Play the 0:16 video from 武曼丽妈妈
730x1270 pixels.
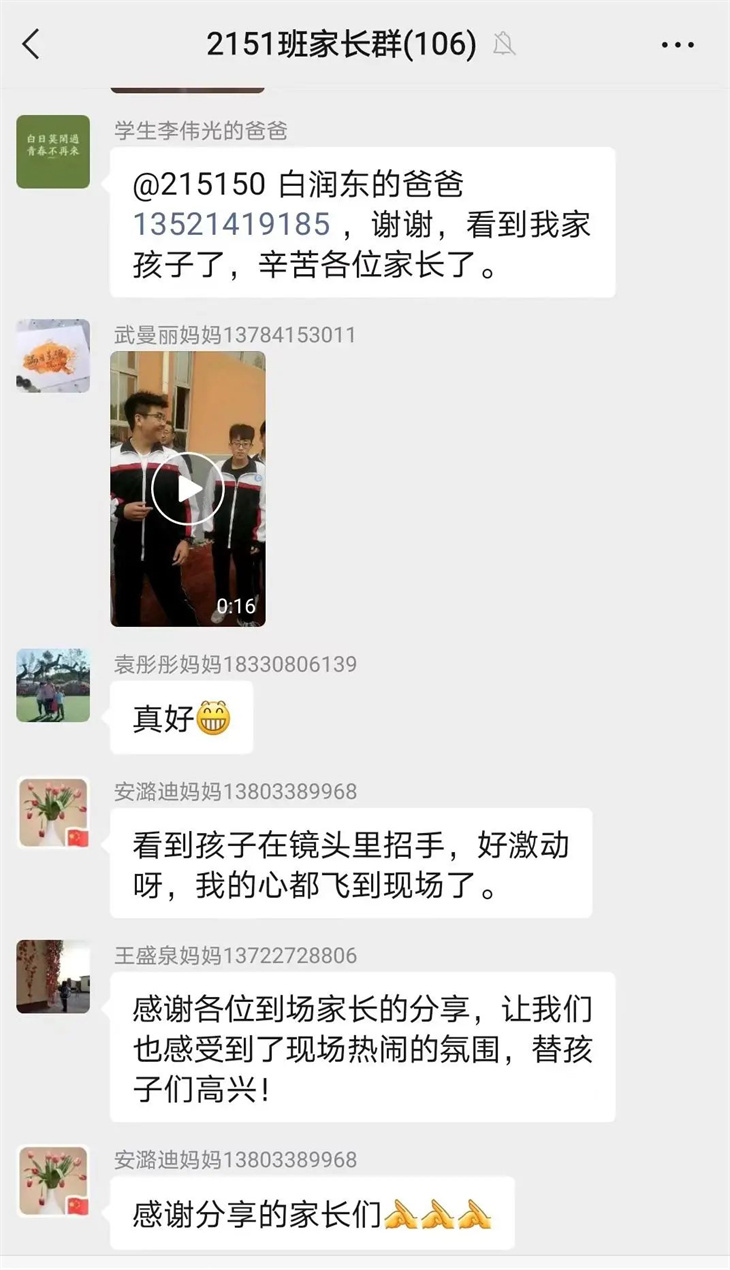(187, 488)
